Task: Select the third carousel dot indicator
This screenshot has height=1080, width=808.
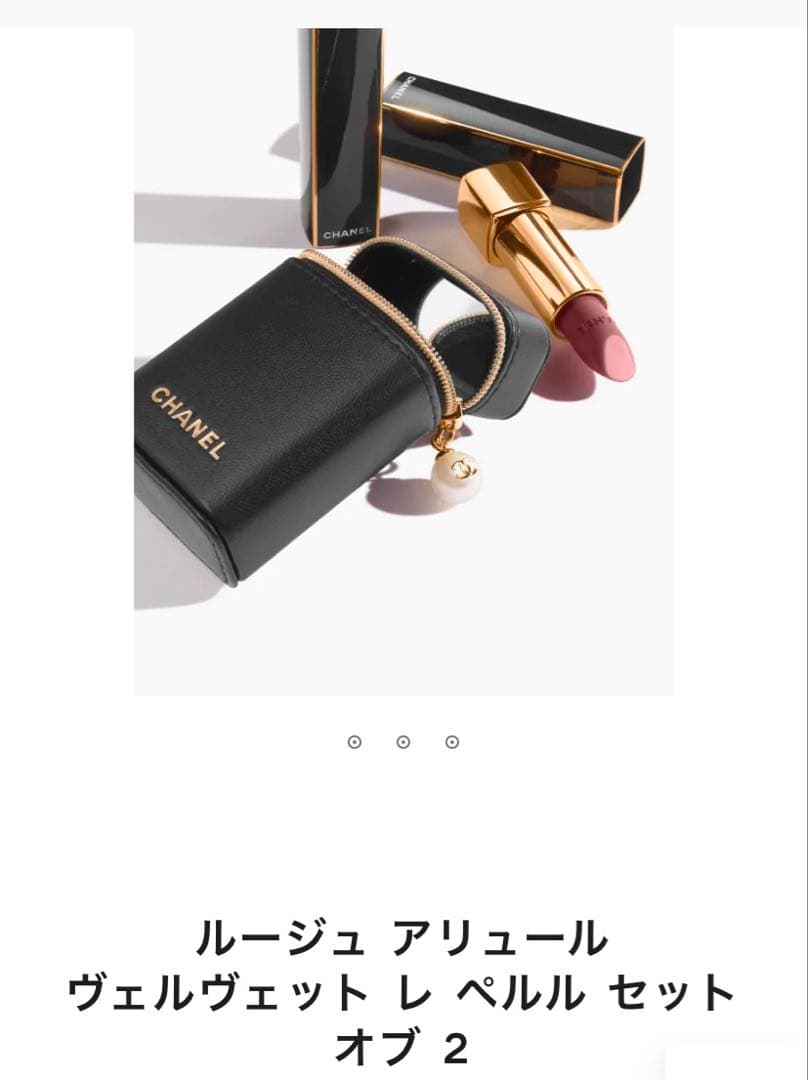Action: coord(453,744)
